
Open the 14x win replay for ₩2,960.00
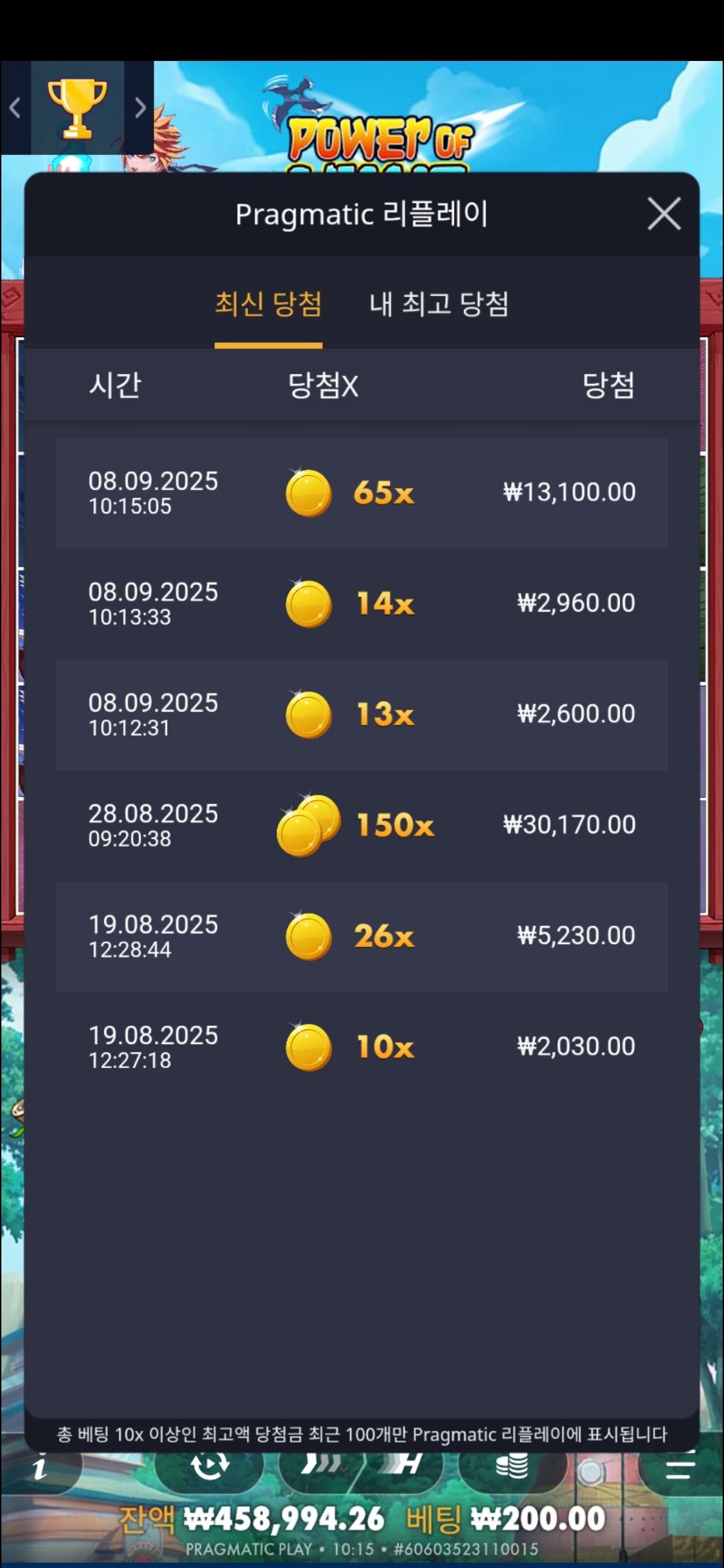362,604
